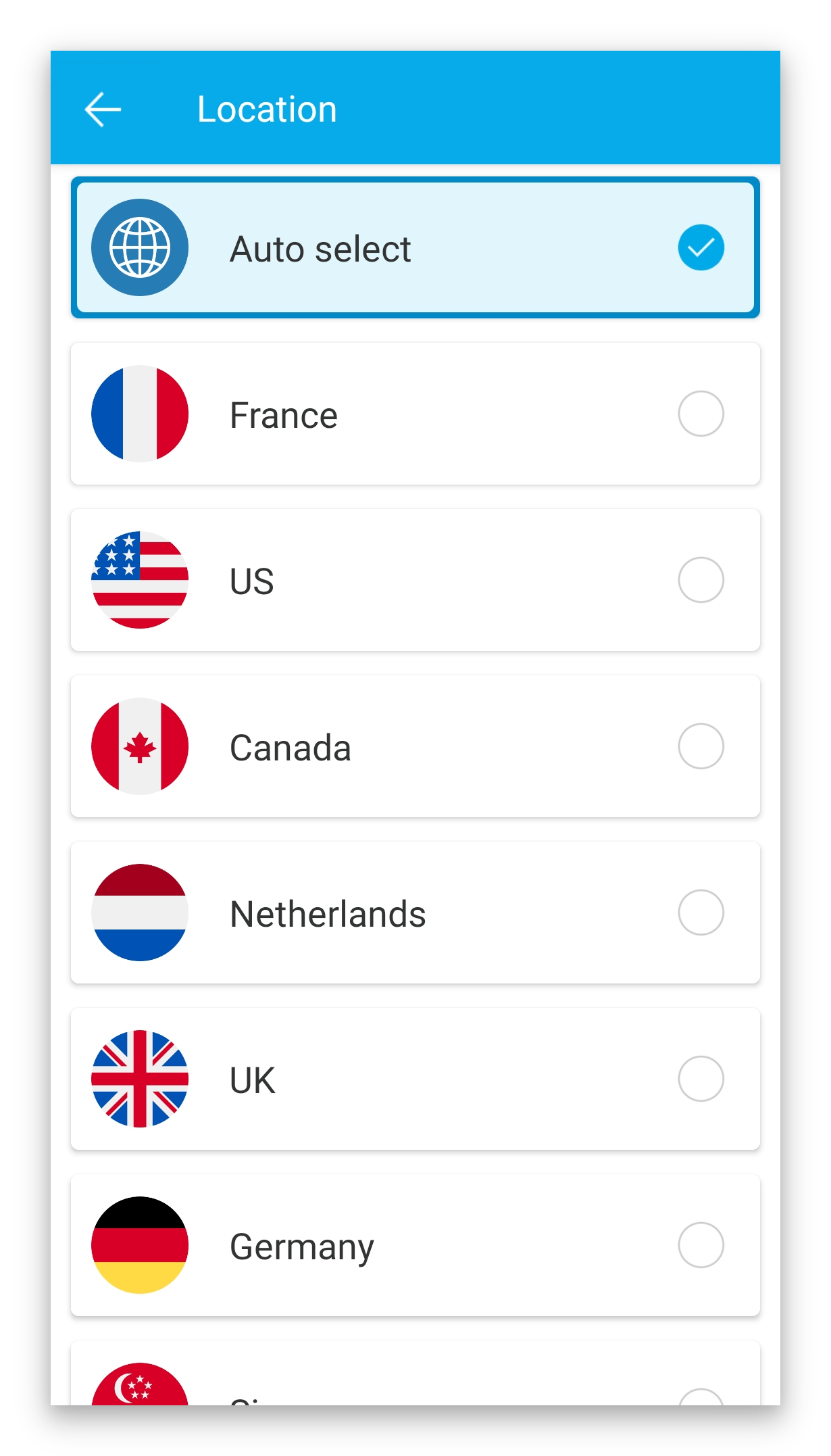Select the France radio button
Image resolution: width=831 pixels, height=1456 pixels.
pyautogui.click(x=701, y=414)
